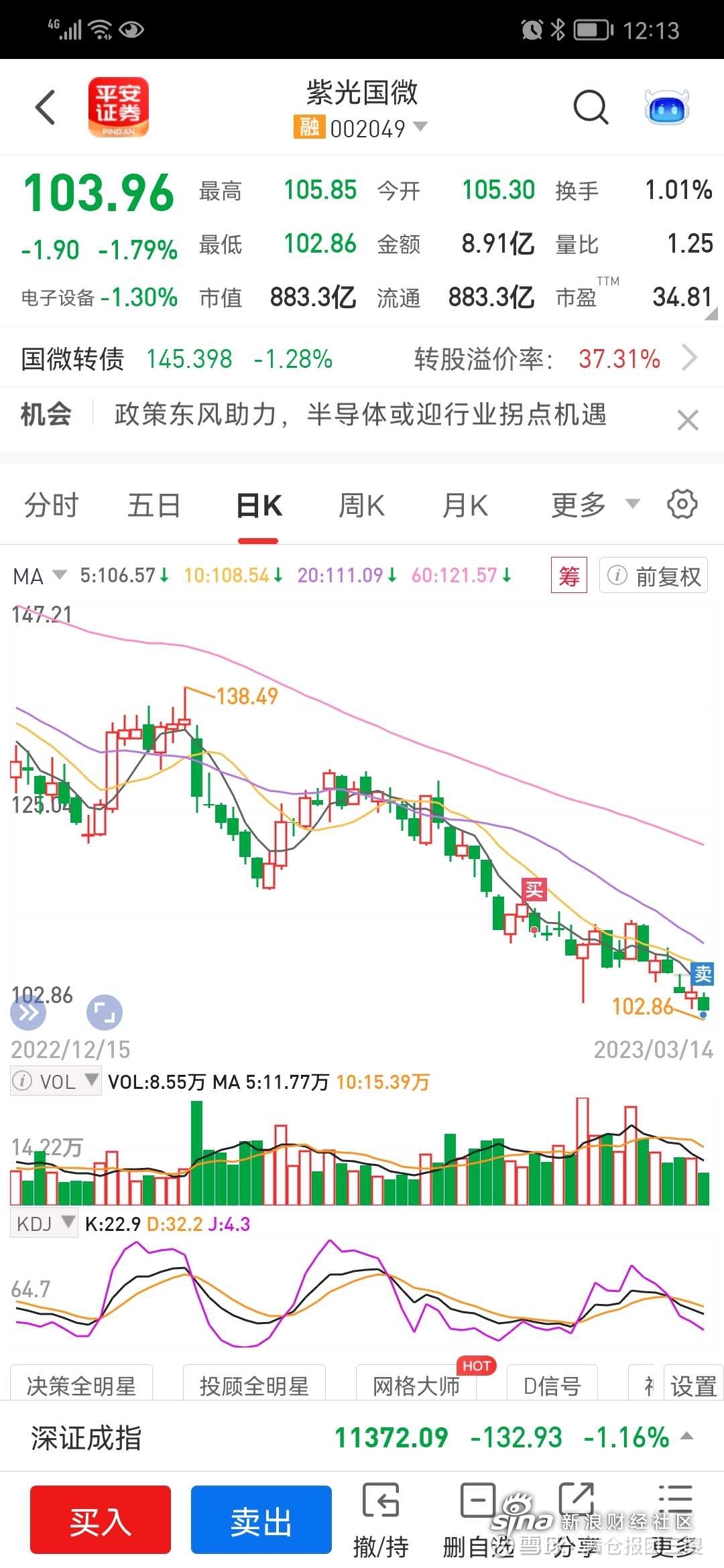Tap the blue 卖出 sell button
724x1568 pixels.
(x=261, y=1520)
